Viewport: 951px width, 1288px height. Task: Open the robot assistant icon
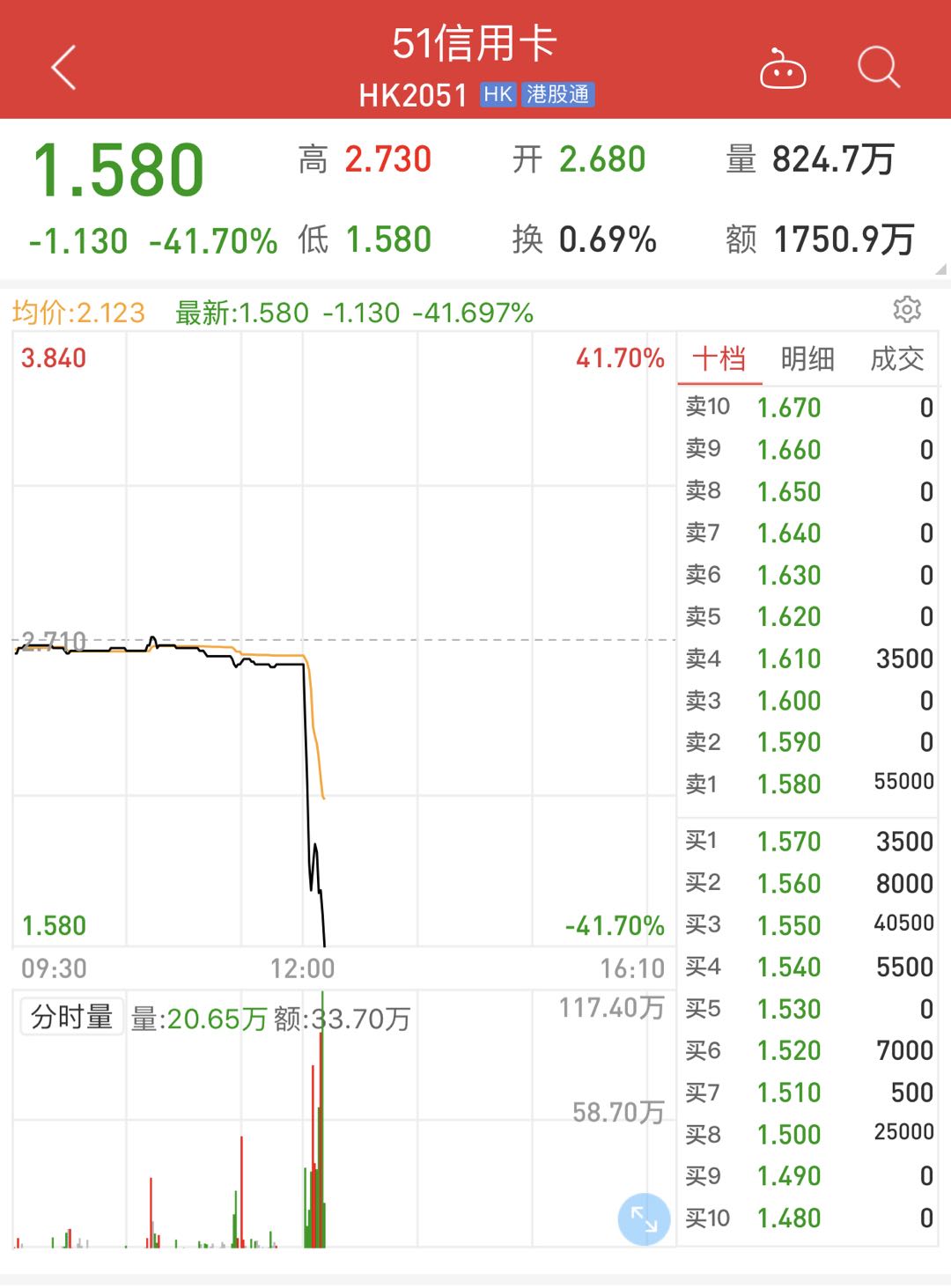tap(783, 69)
